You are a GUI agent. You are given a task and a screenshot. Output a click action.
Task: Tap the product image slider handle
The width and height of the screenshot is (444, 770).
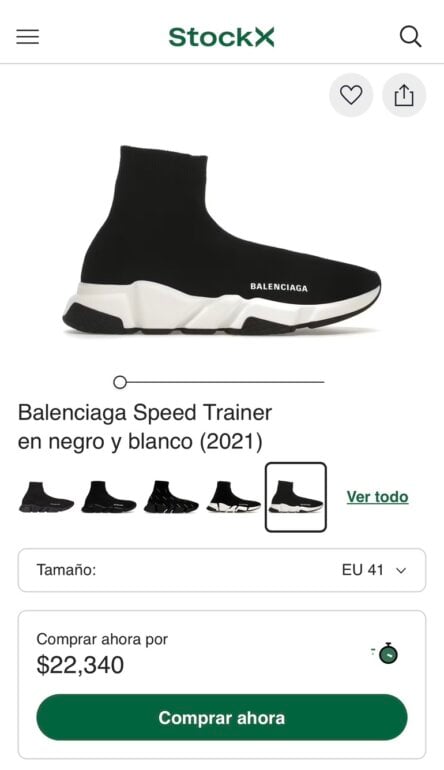point(120,382)
